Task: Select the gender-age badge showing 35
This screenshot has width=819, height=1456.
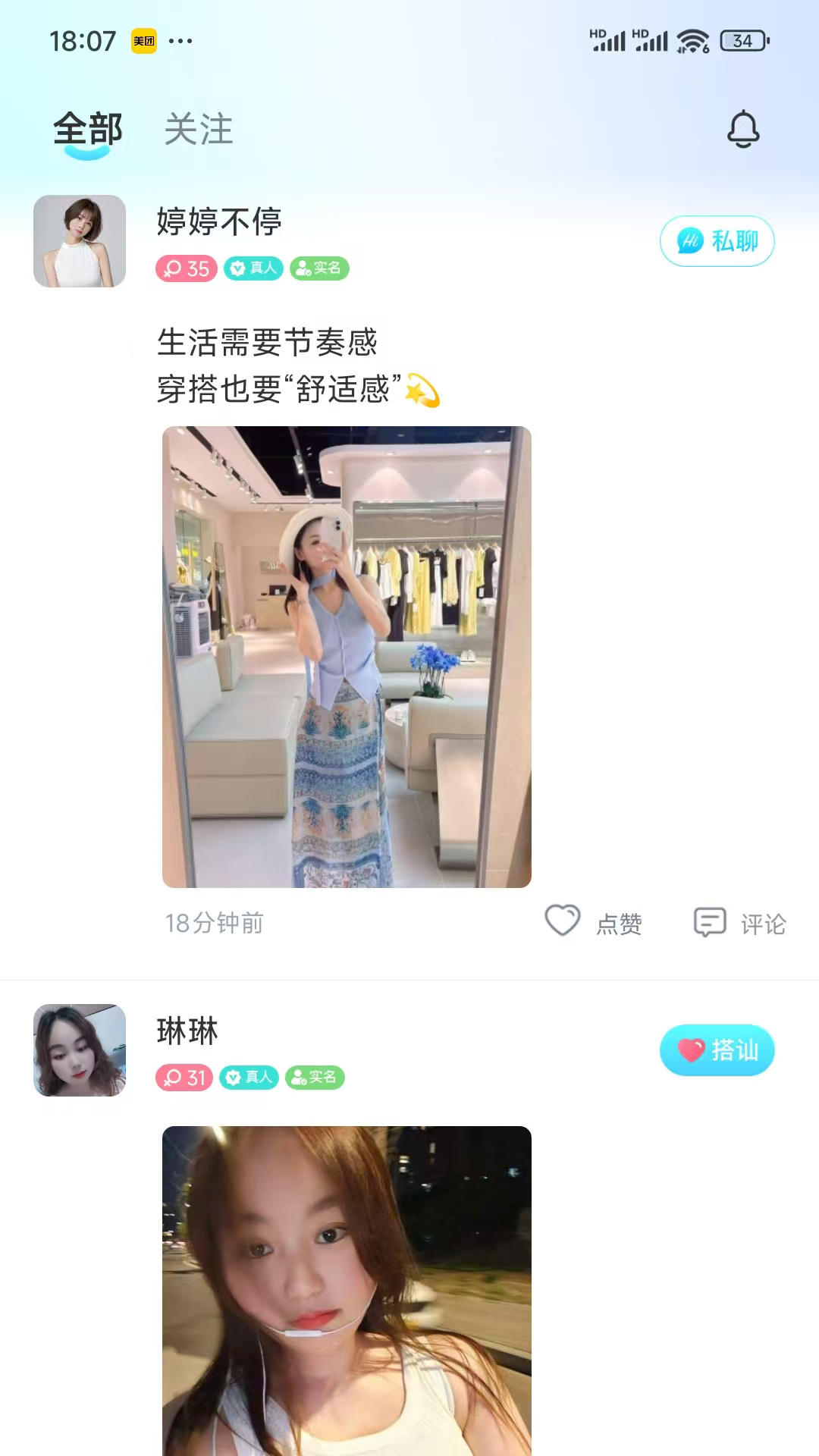Action: (x=186, y=268)
